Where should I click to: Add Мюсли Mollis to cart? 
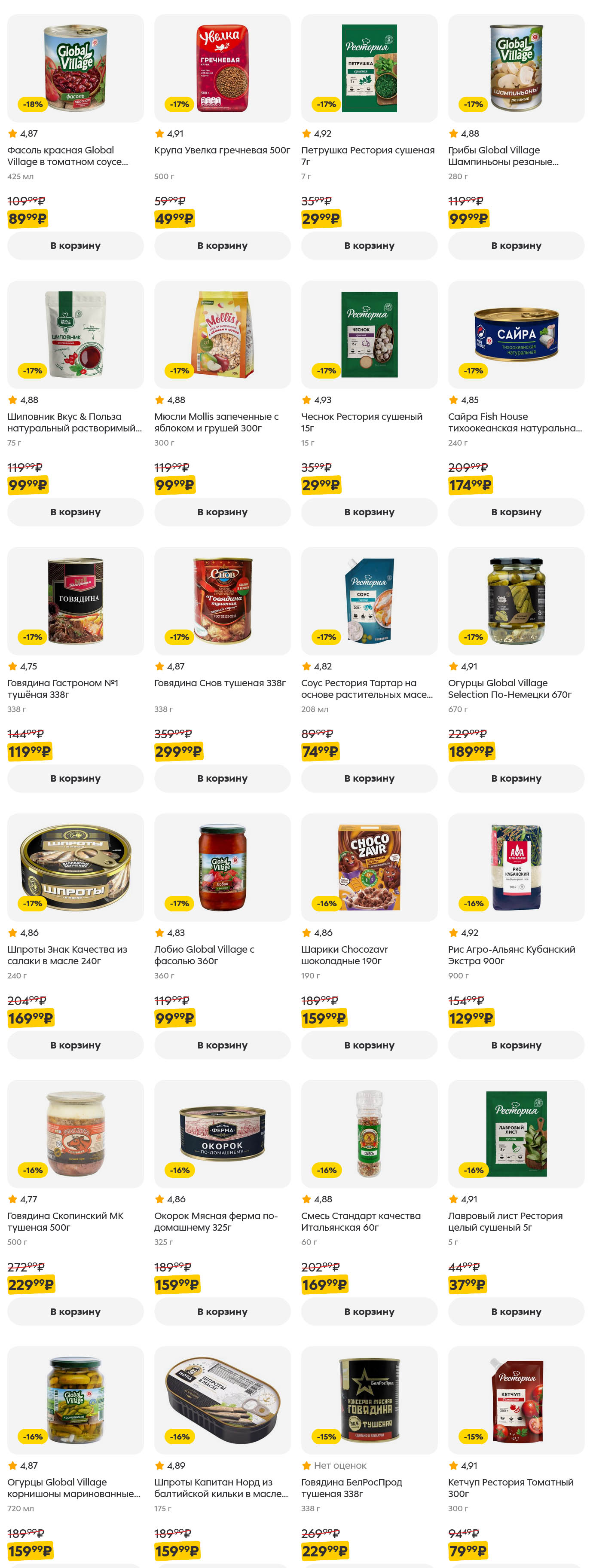222,512
